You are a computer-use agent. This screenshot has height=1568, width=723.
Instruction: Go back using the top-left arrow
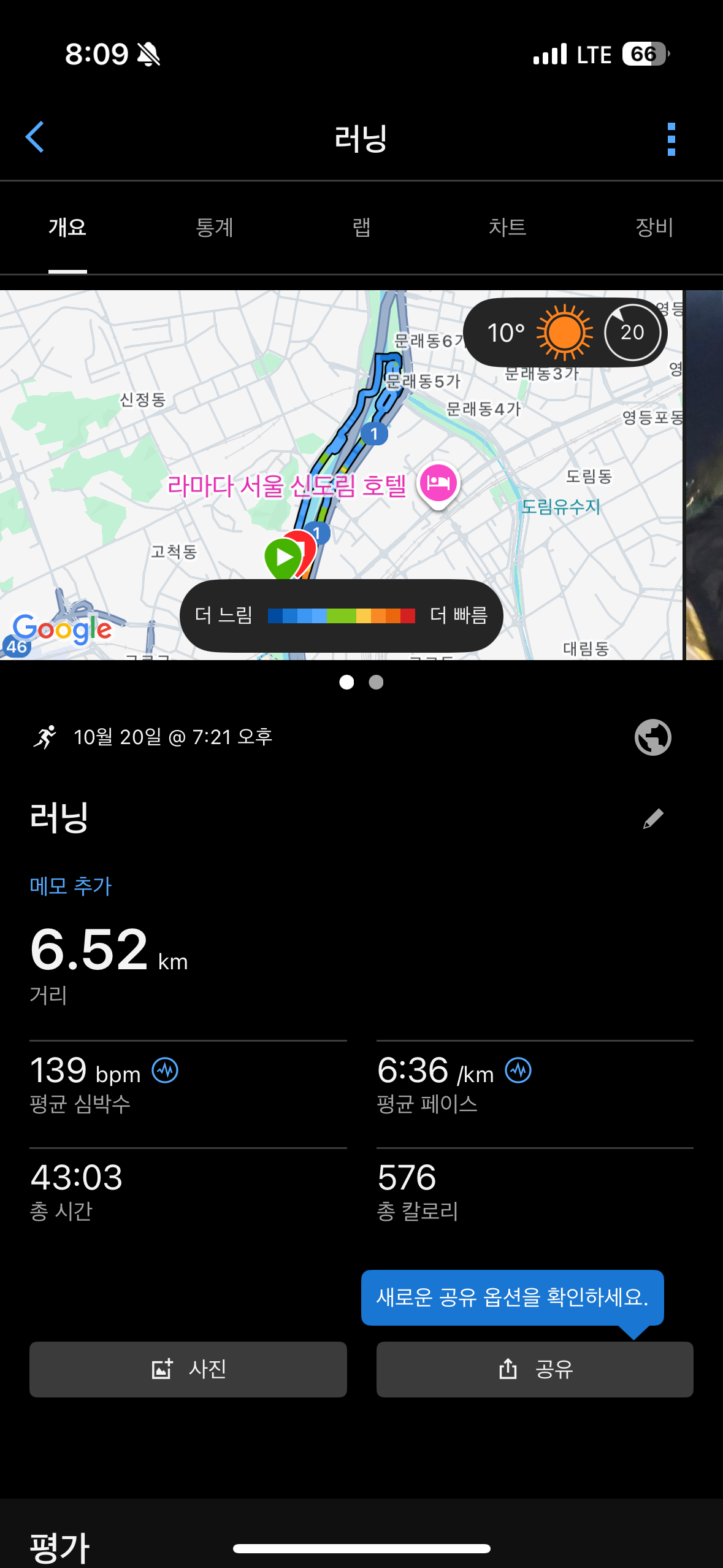click(35, 137)
